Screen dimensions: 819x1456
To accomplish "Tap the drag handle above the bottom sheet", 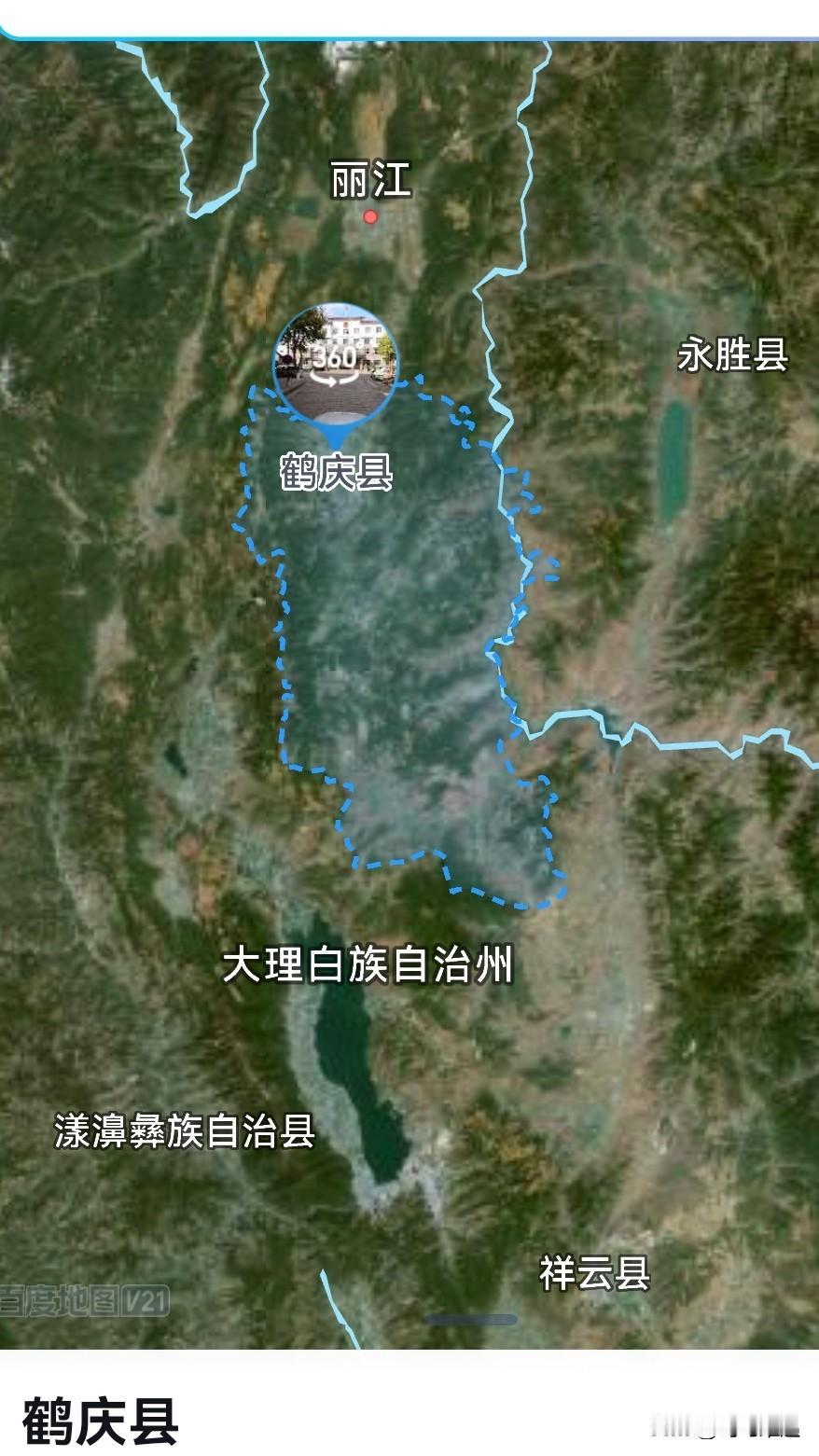I will 471,1320.
